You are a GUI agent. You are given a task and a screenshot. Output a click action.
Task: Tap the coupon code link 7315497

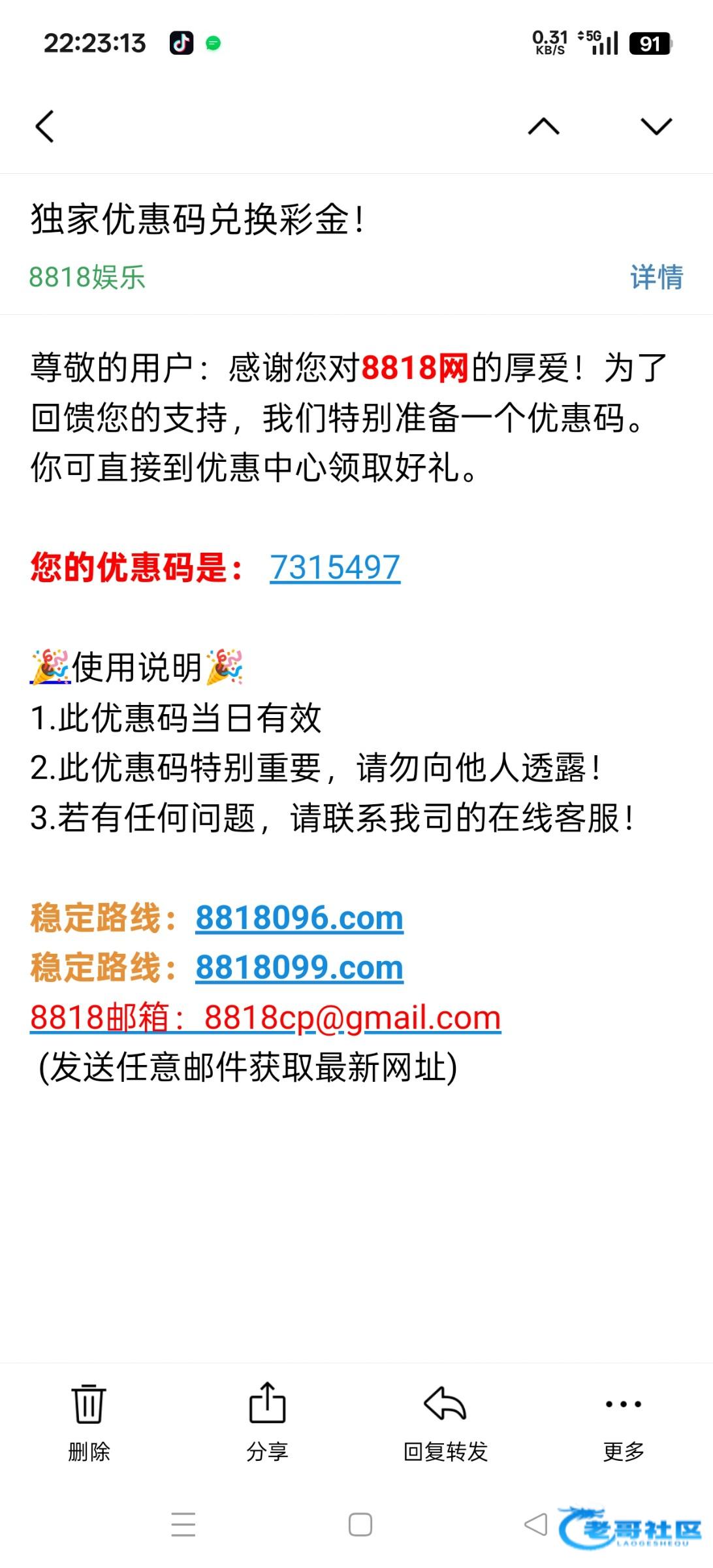tap(335, 567)
